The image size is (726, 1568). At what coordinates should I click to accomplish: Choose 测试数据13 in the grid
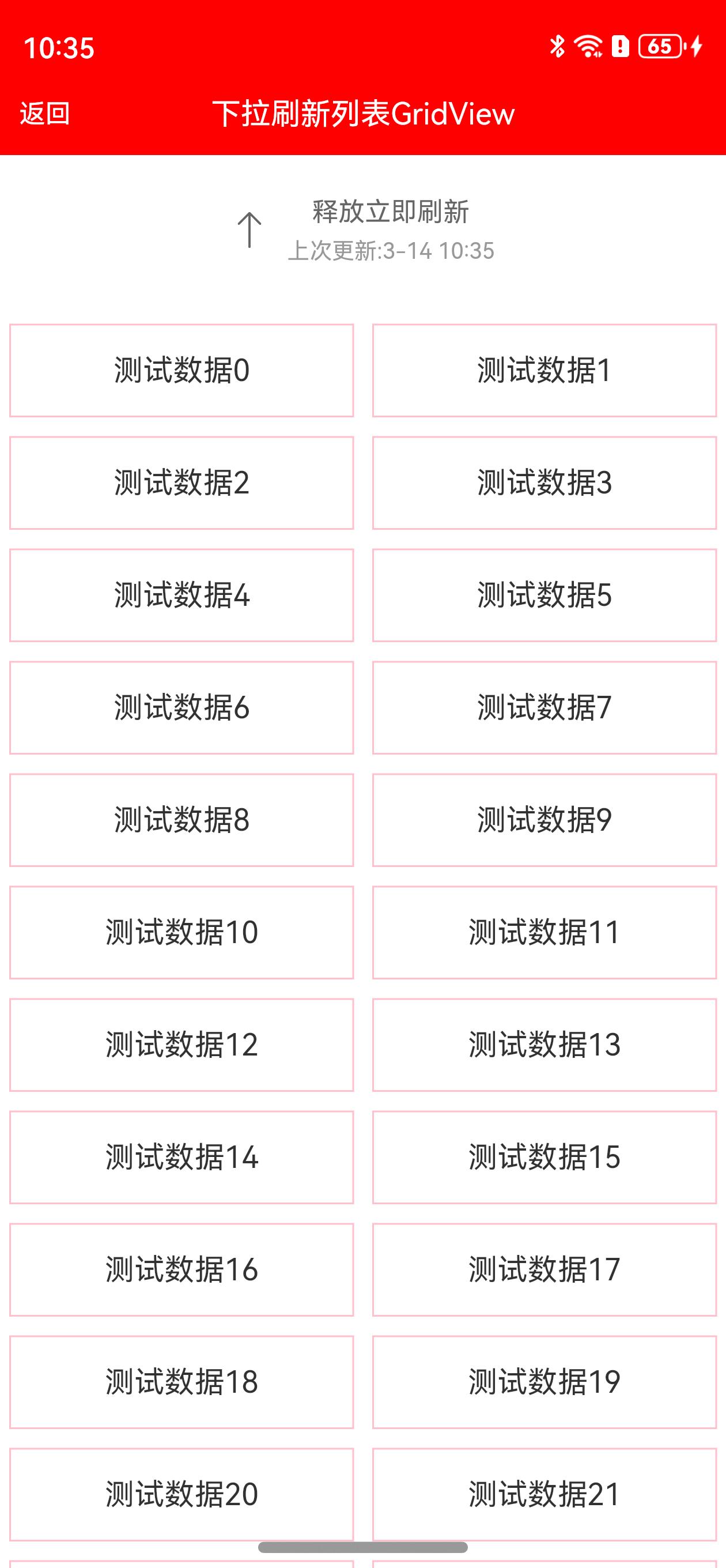(544, 1045)
